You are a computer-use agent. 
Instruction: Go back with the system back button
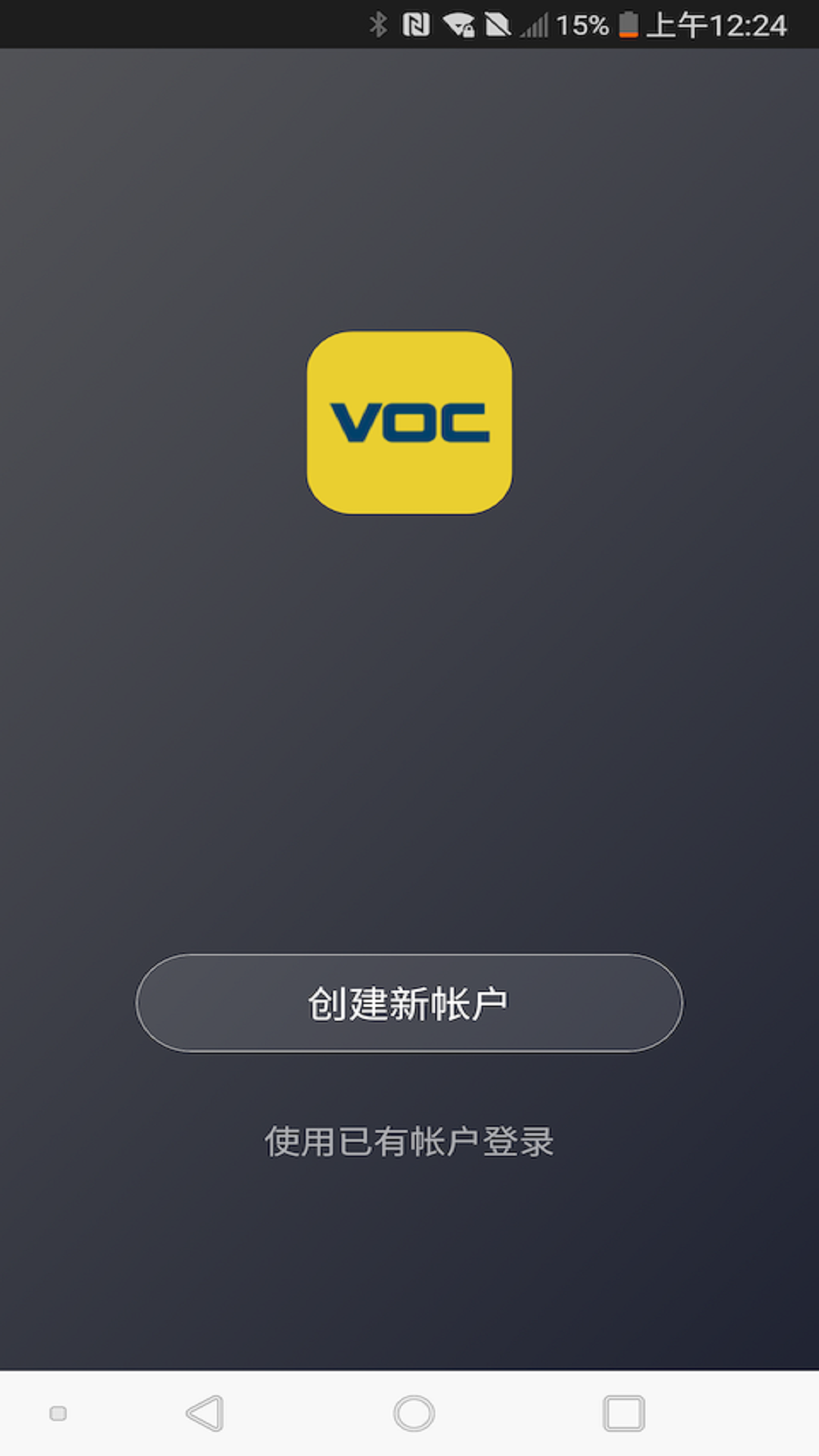(x=205, y=1414)
